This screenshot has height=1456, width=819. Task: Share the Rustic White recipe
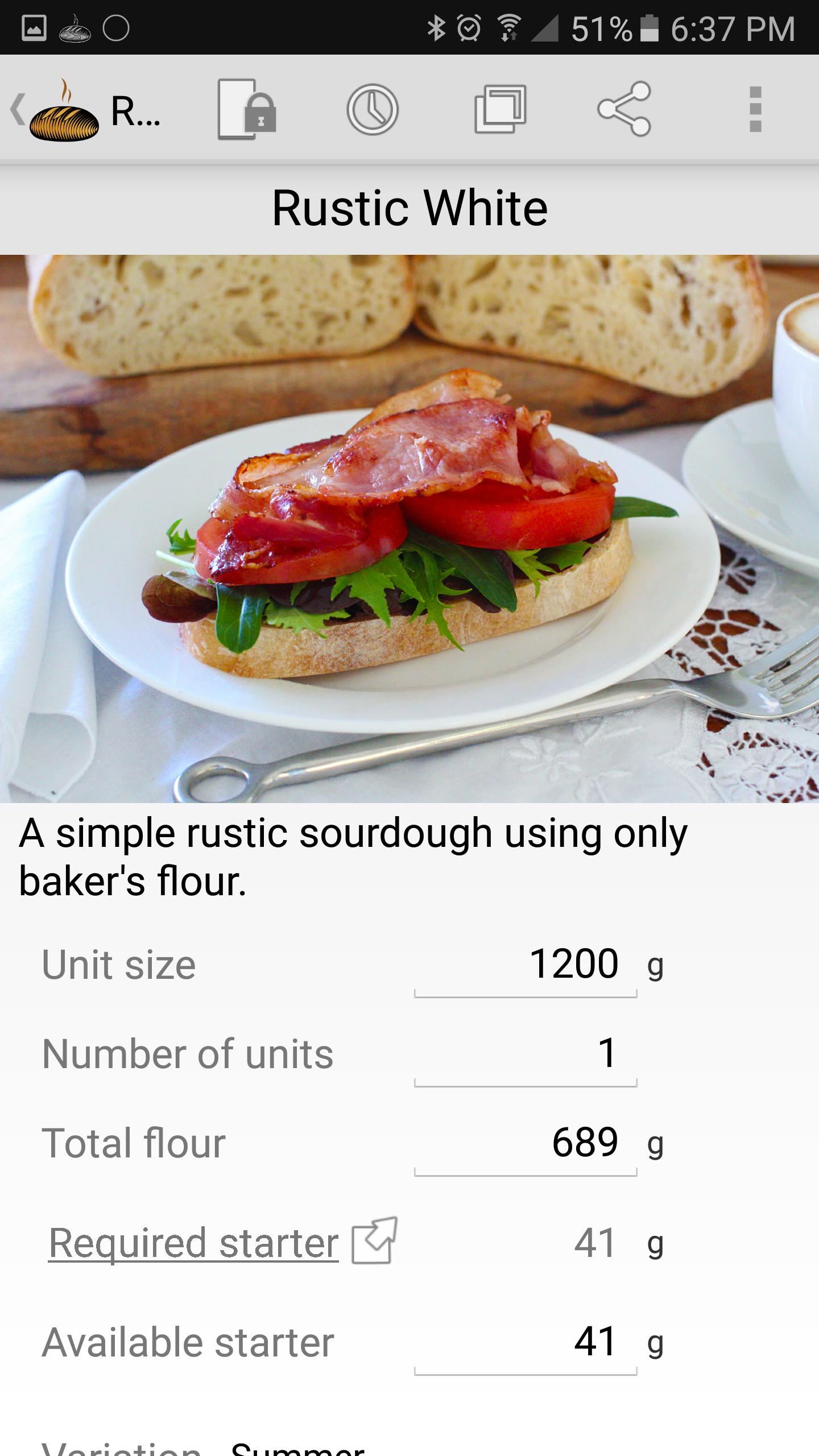(x=624, y=109)
